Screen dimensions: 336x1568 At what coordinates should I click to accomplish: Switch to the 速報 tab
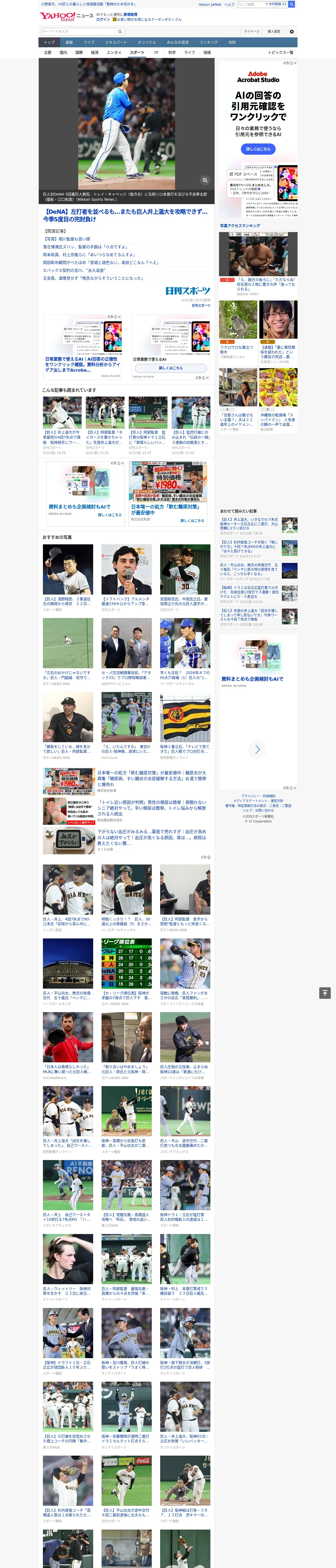[69, 43]
